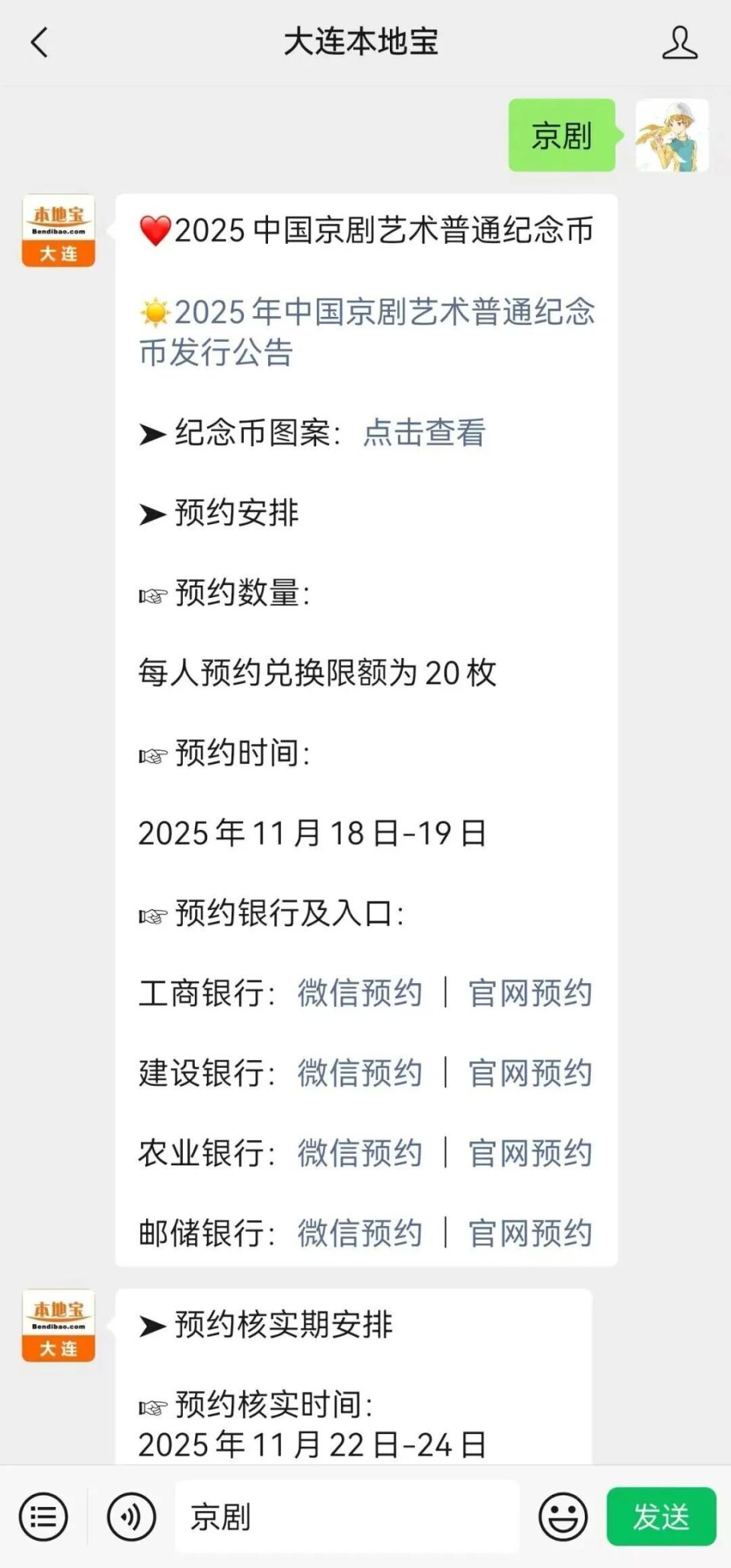
Task: Switch to voice input mode
Action: click(x=128, y=1516)
